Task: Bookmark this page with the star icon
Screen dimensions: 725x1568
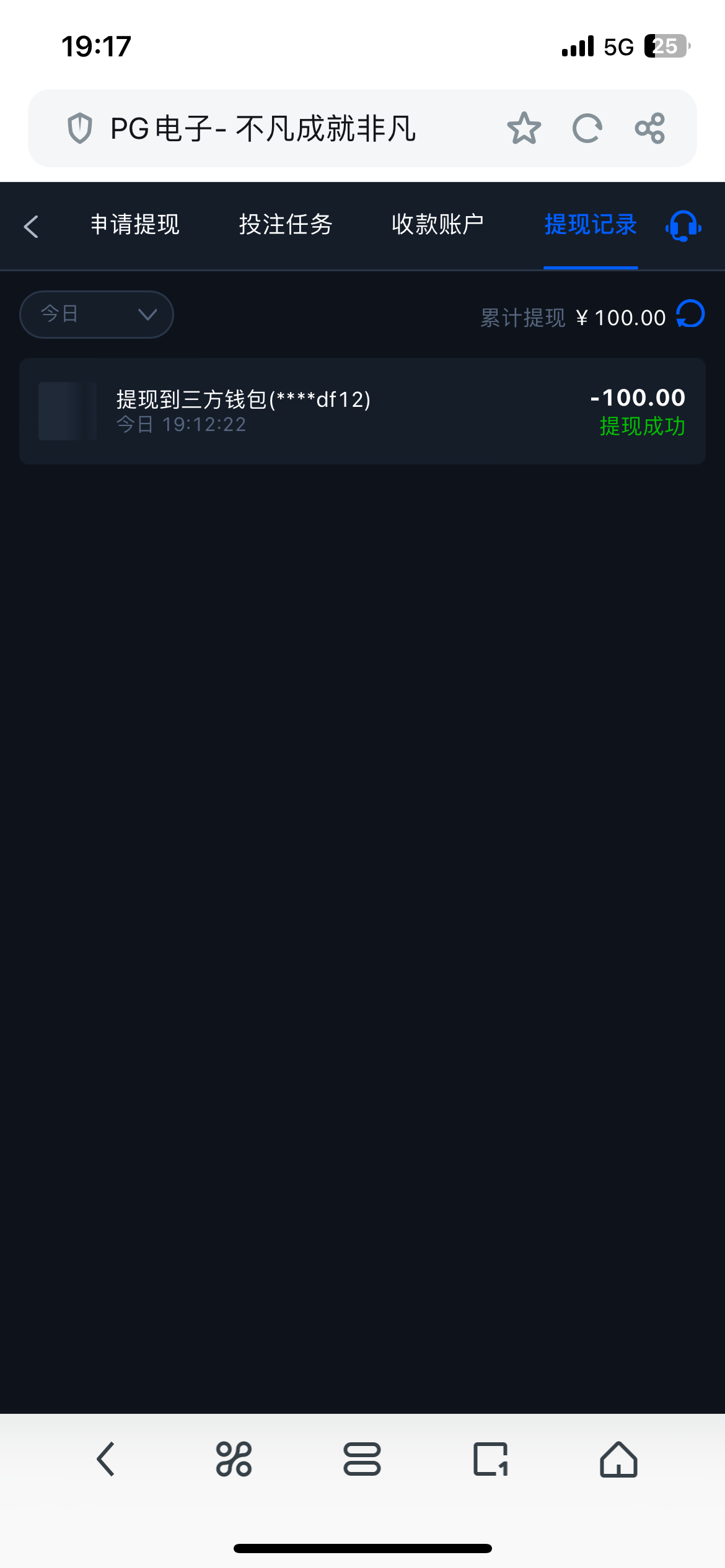Action: [524, 128]
